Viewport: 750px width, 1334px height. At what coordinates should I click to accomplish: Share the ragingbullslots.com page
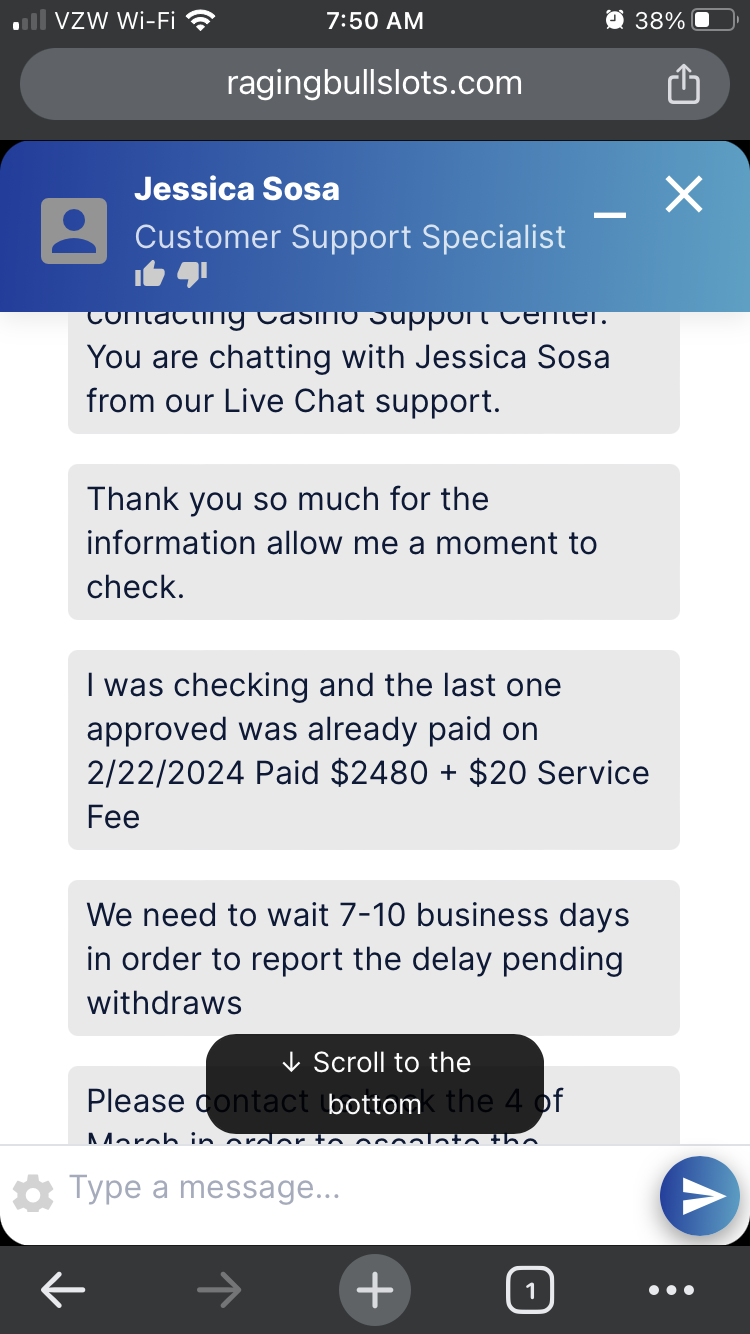(684, 84)
